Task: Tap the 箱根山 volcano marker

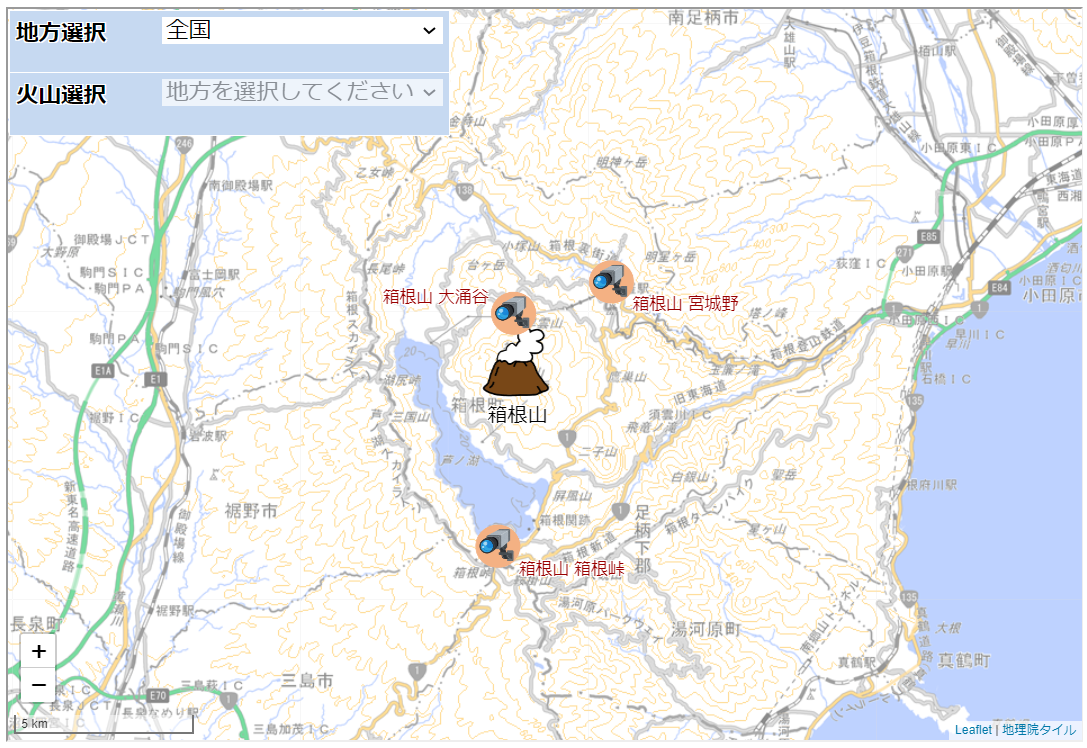Action: point(516,367)
